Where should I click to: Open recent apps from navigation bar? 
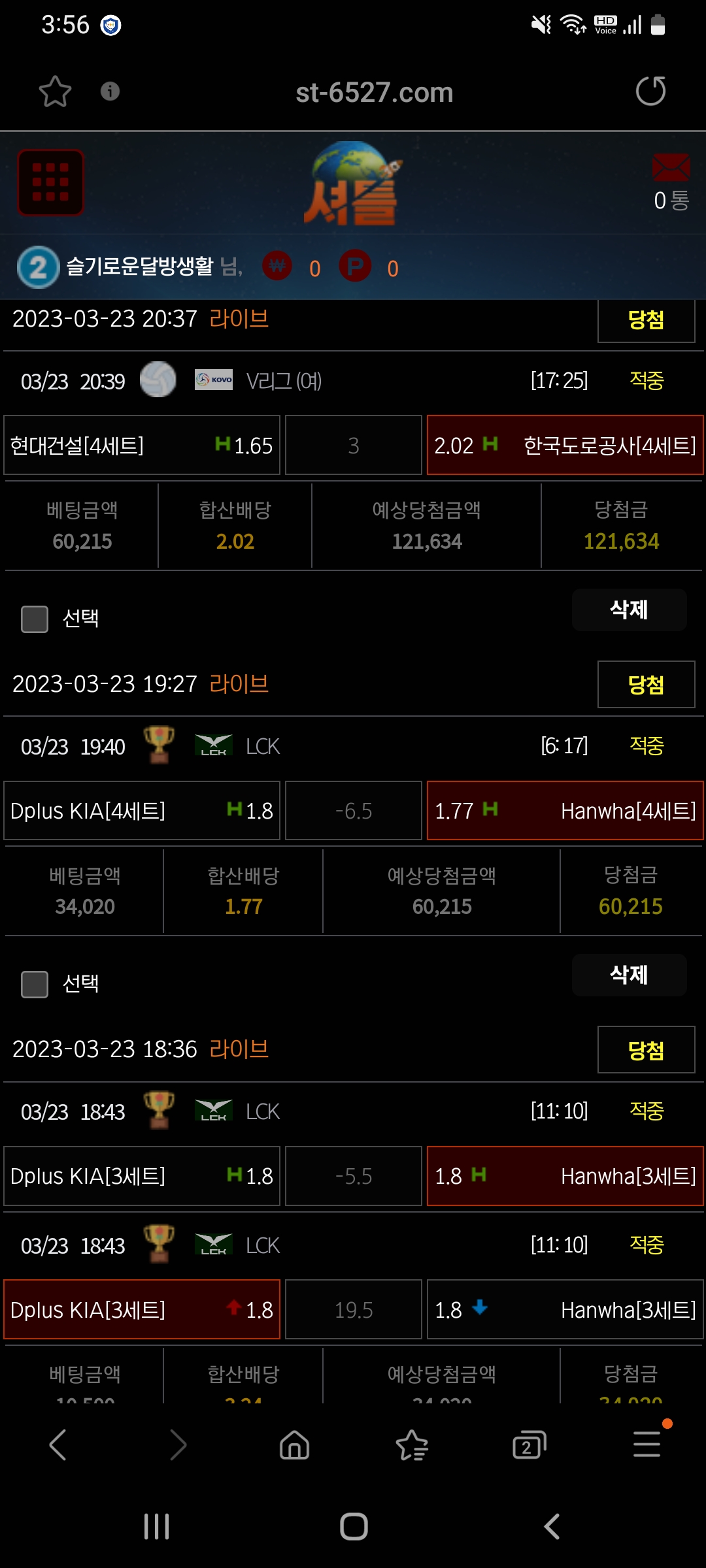(157, 1527)
